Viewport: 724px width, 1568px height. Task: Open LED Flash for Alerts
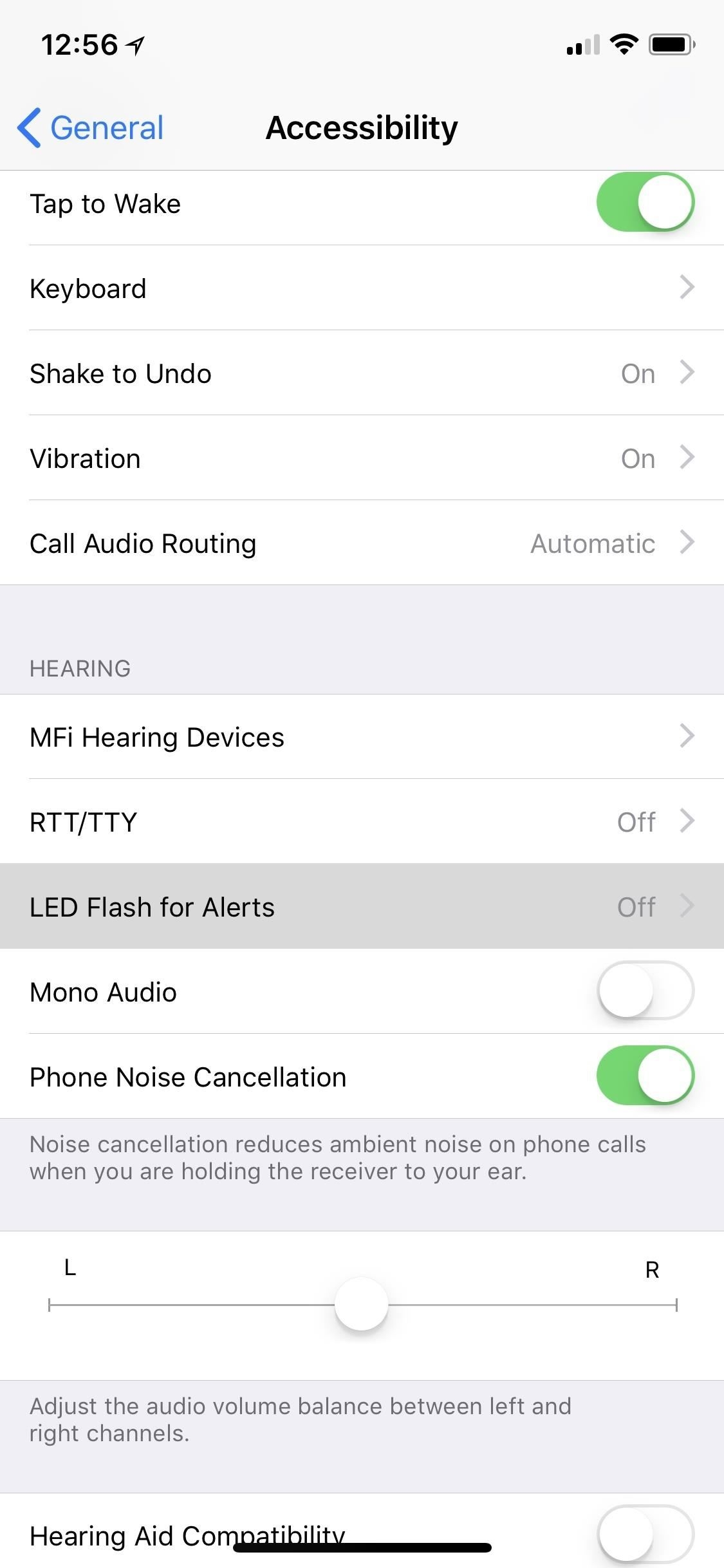pos(362,906)
